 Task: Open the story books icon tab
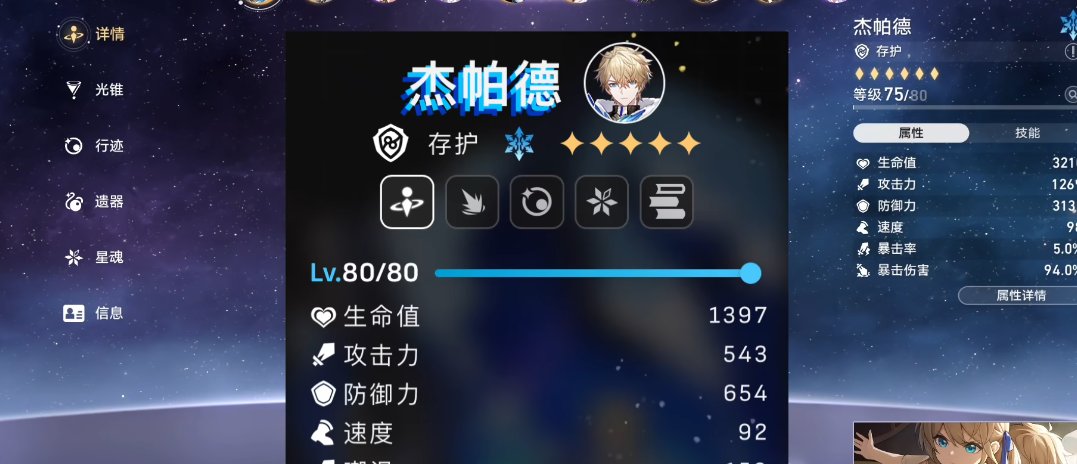coord(667,202)
